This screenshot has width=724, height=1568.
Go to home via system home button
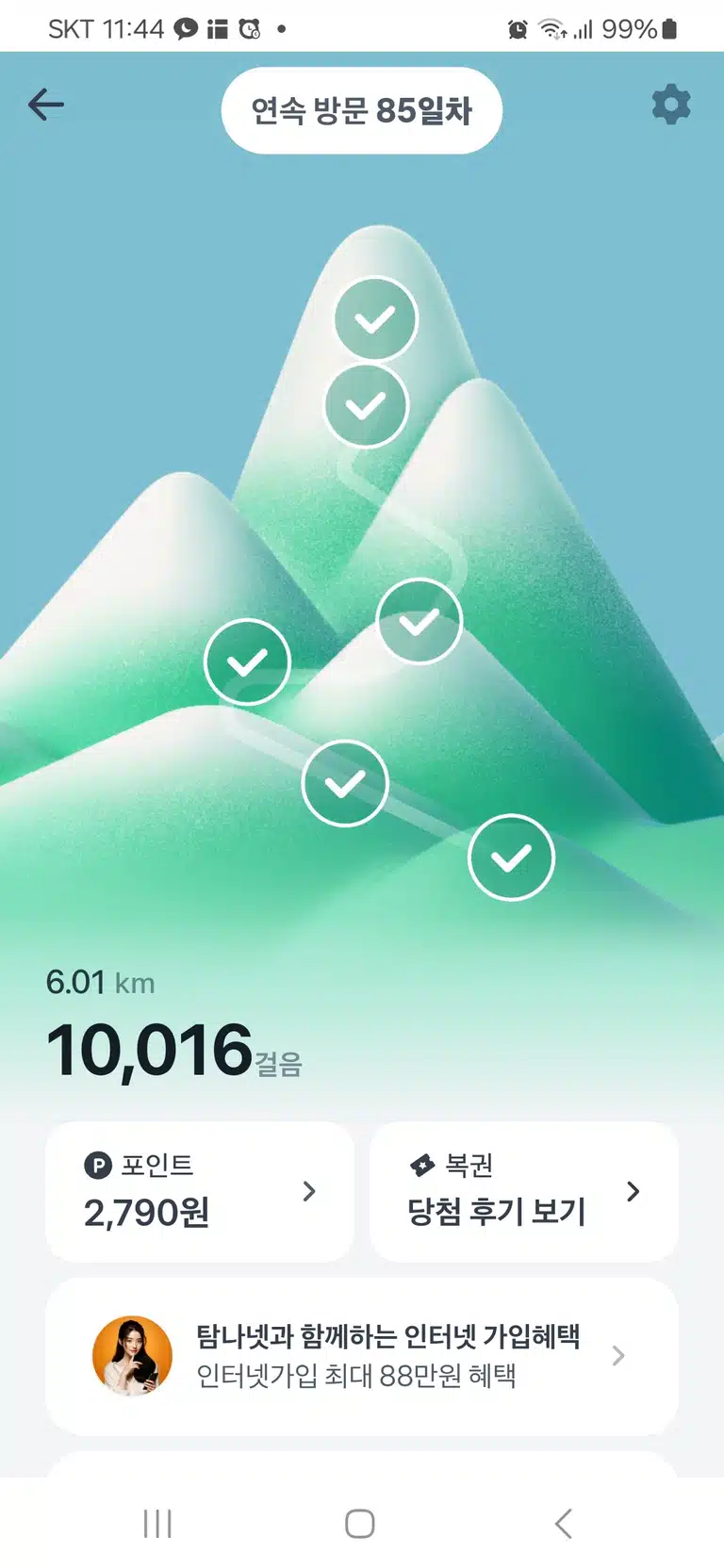[x=360, y=1523]
